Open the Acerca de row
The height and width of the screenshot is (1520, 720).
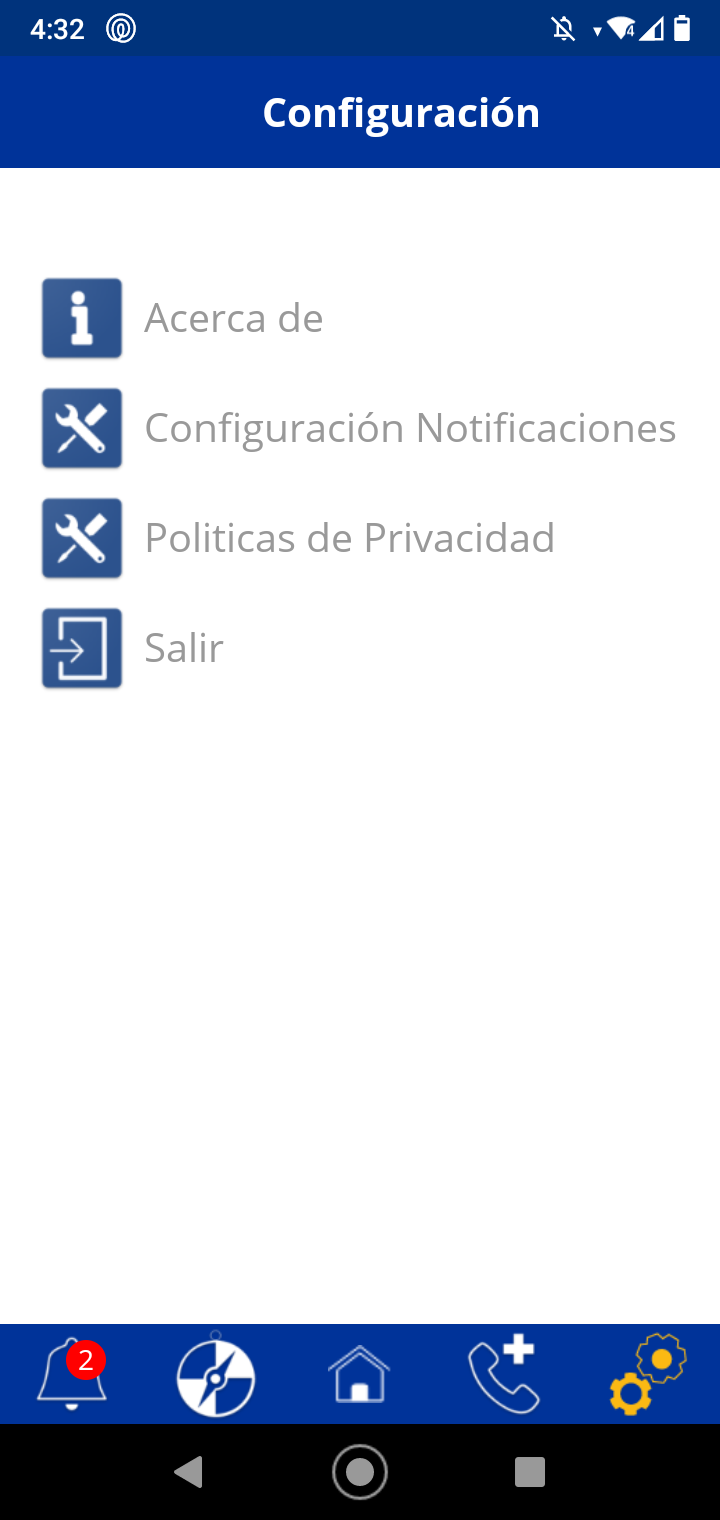tap(360, 318)
